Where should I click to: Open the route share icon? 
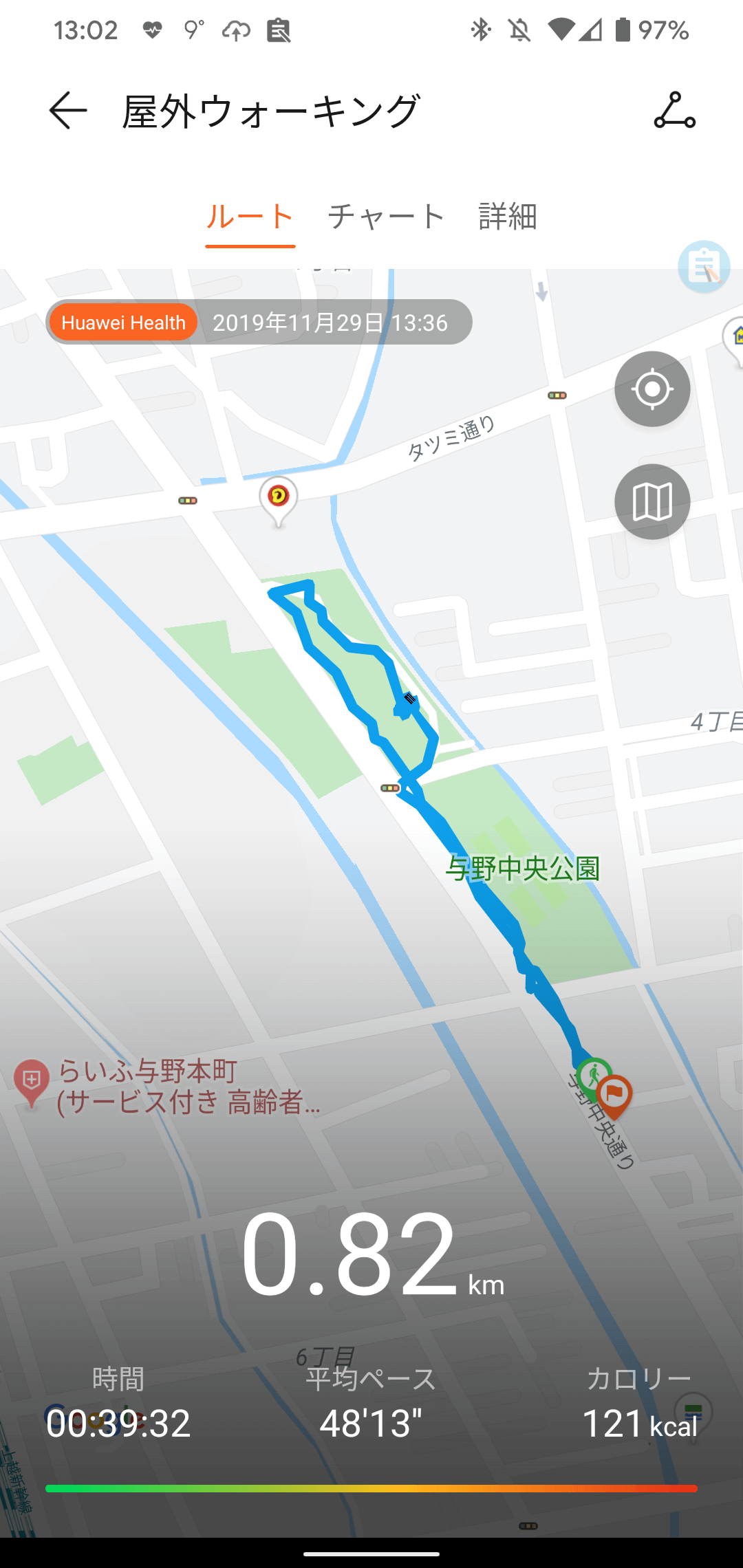pyautogui.click(x=674, y=111)
